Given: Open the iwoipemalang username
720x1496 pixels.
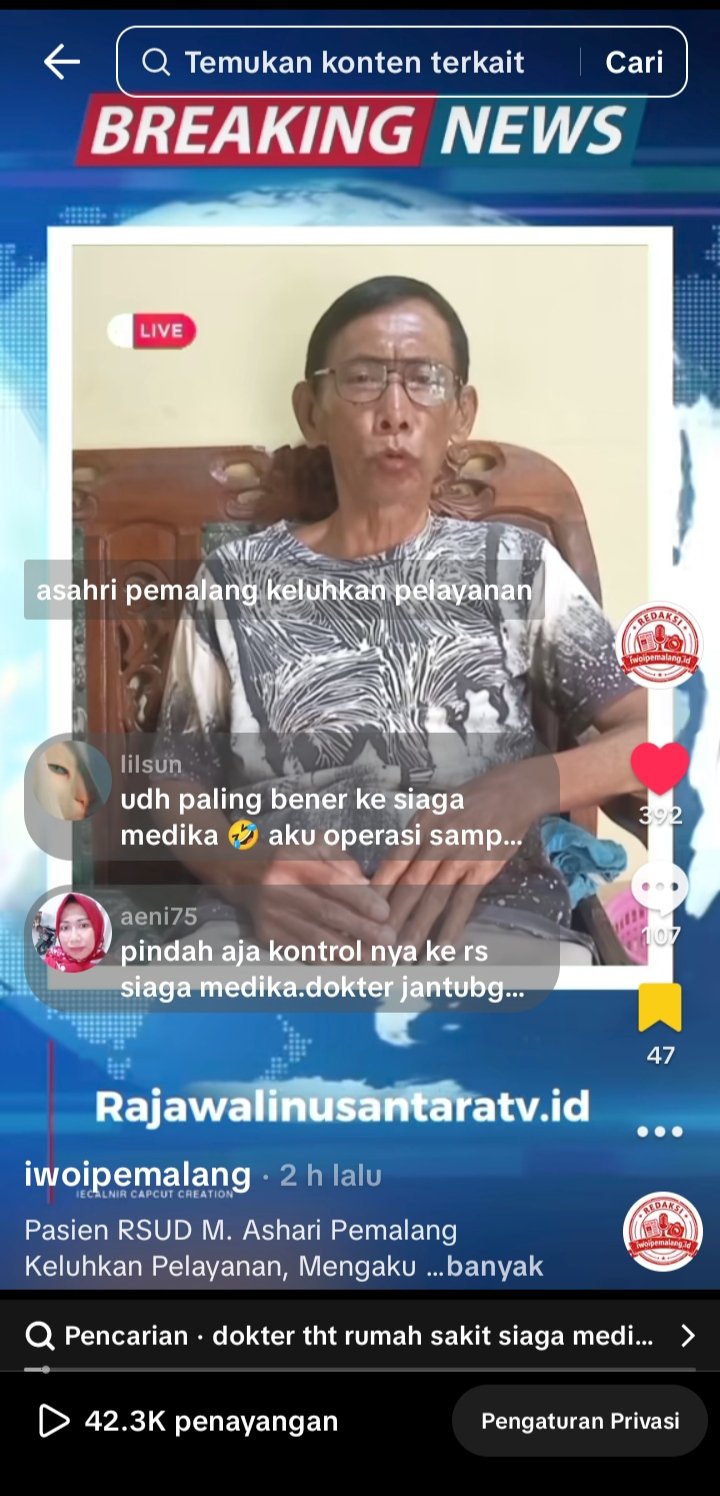Looking at the screenshot, I should click(137, 1174).
